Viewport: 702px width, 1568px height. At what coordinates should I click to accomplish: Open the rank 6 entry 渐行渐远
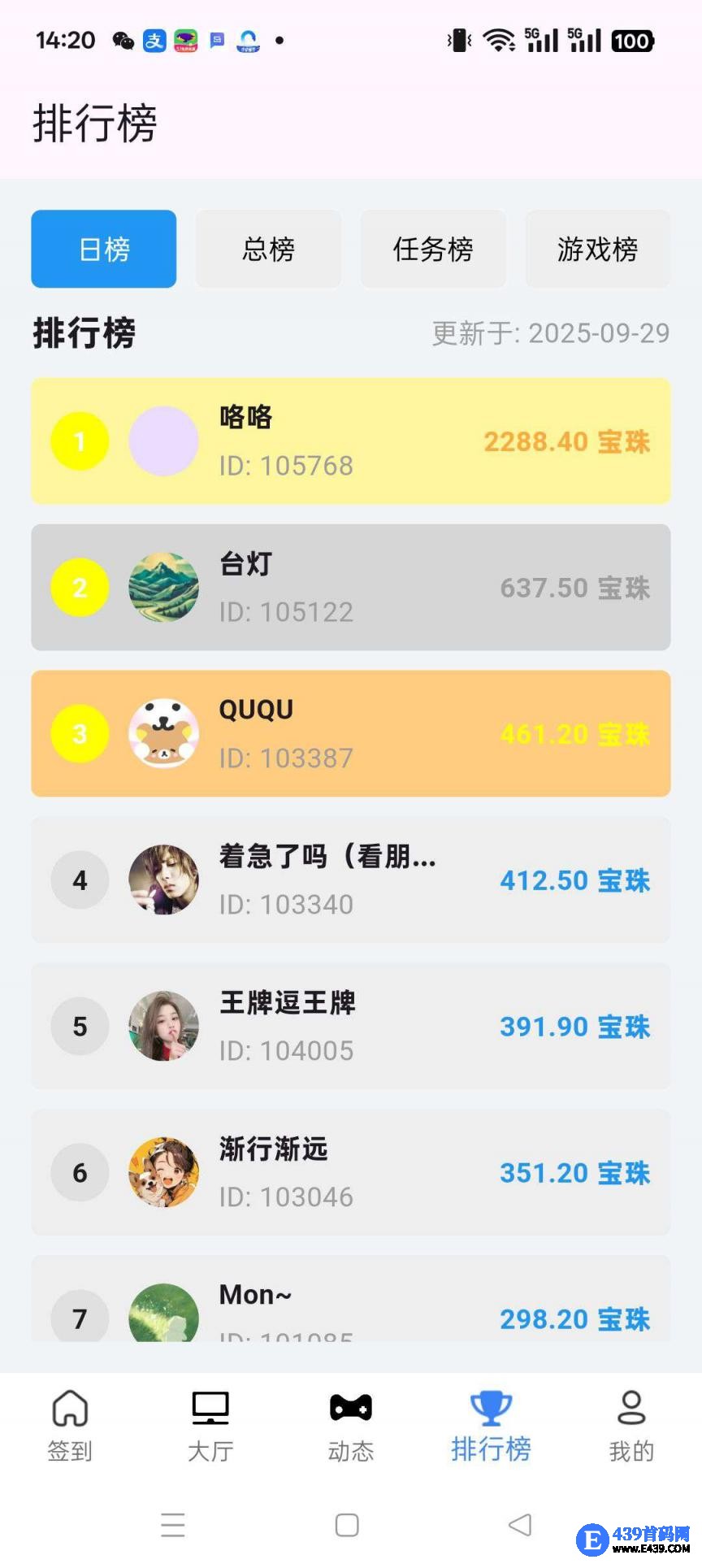(x=351, y=1173)
